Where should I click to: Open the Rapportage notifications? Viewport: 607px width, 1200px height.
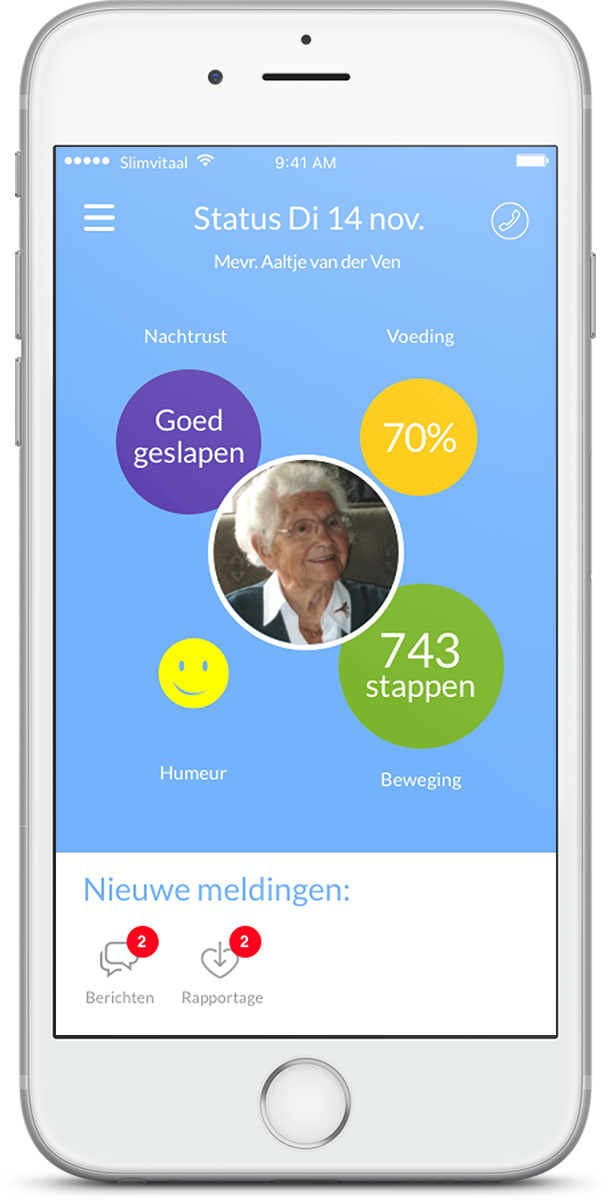click(222, 962)
